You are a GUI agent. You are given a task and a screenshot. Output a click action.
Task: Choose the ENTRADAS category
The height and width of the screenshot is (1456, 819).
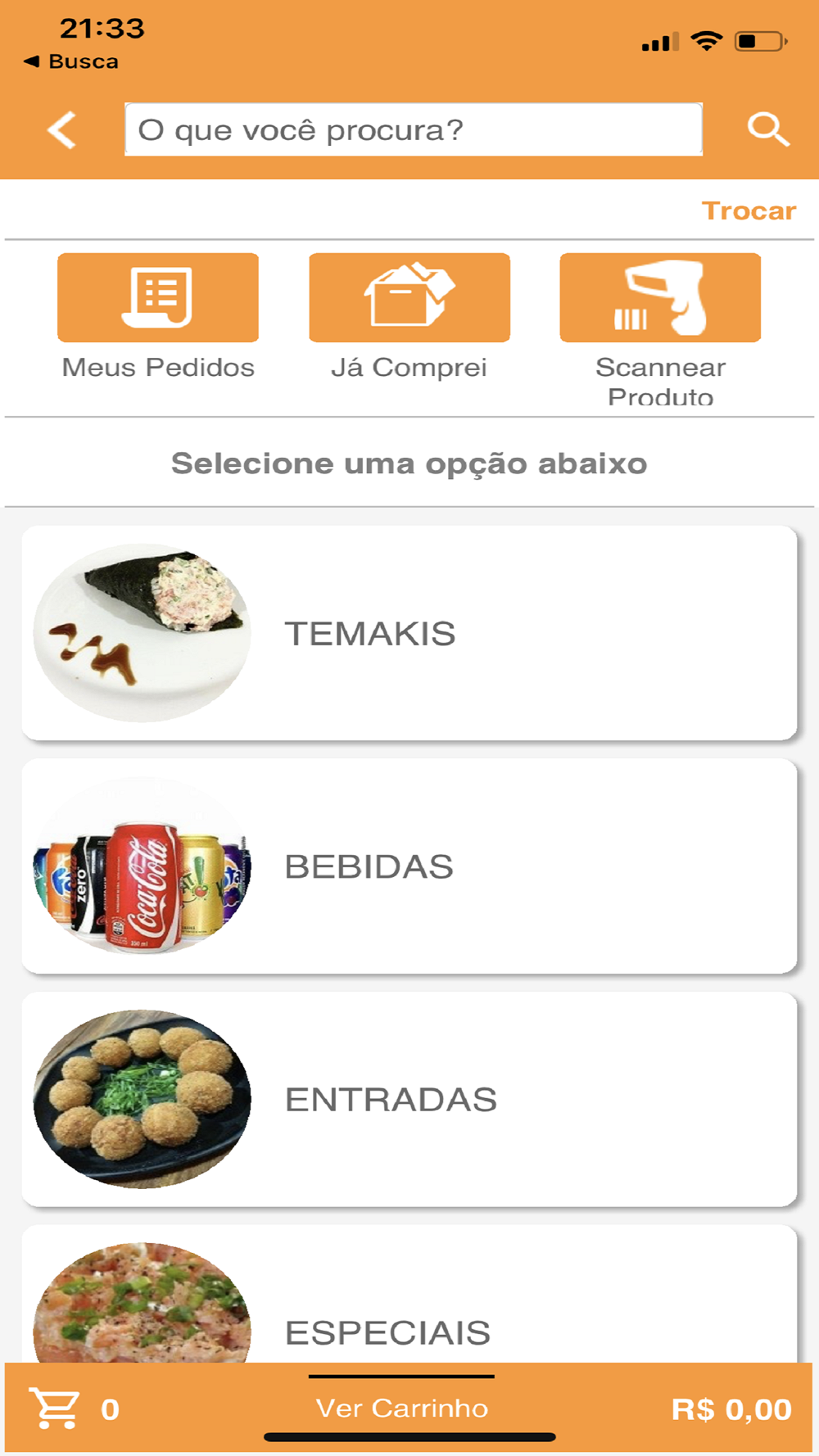coord(409,1099)
